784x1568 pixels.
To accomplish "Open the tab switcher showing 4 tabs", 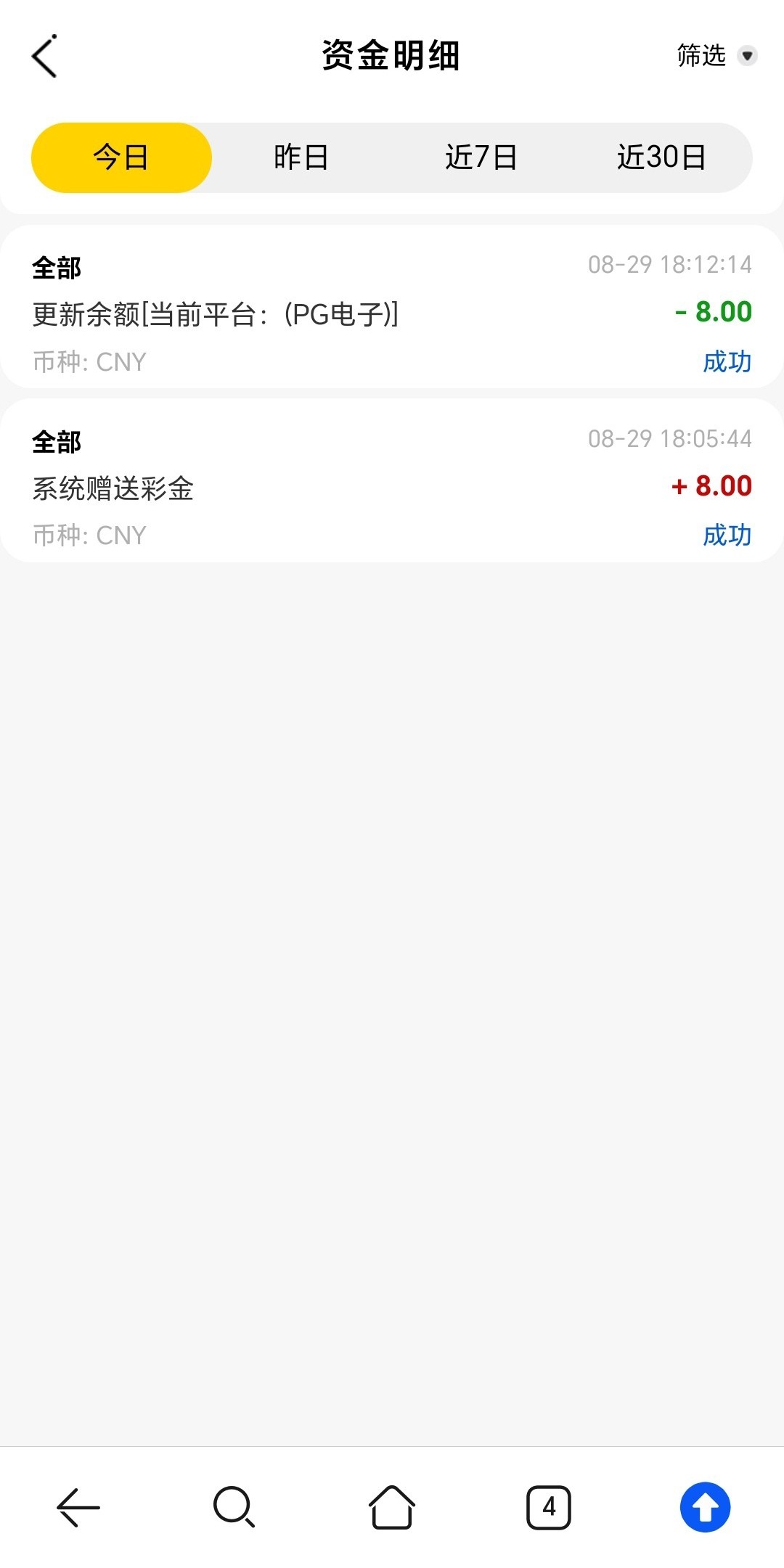I will [548, 1507].
